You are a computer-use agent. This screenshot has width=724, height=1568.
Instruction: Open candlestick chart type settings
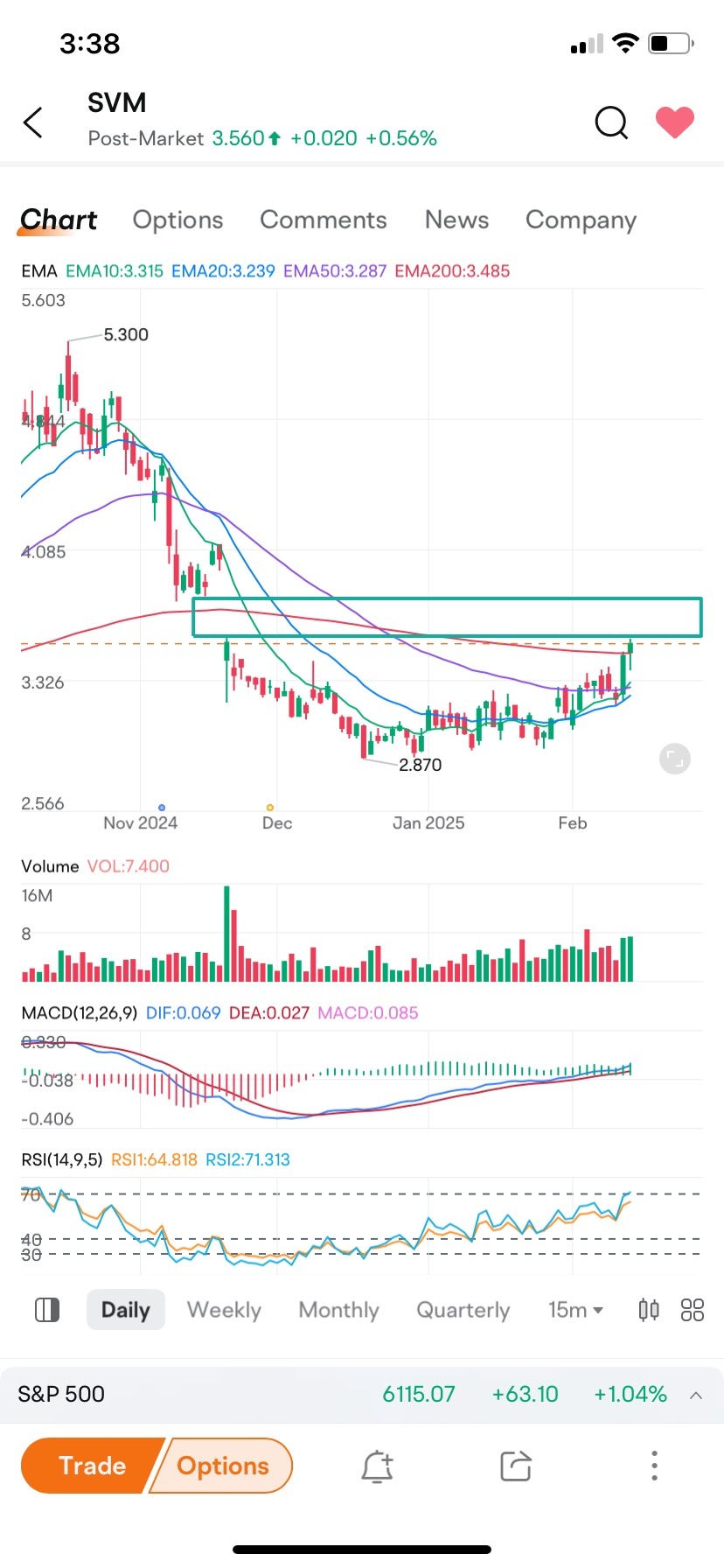pyautogui.click(x=649, y=1310)
